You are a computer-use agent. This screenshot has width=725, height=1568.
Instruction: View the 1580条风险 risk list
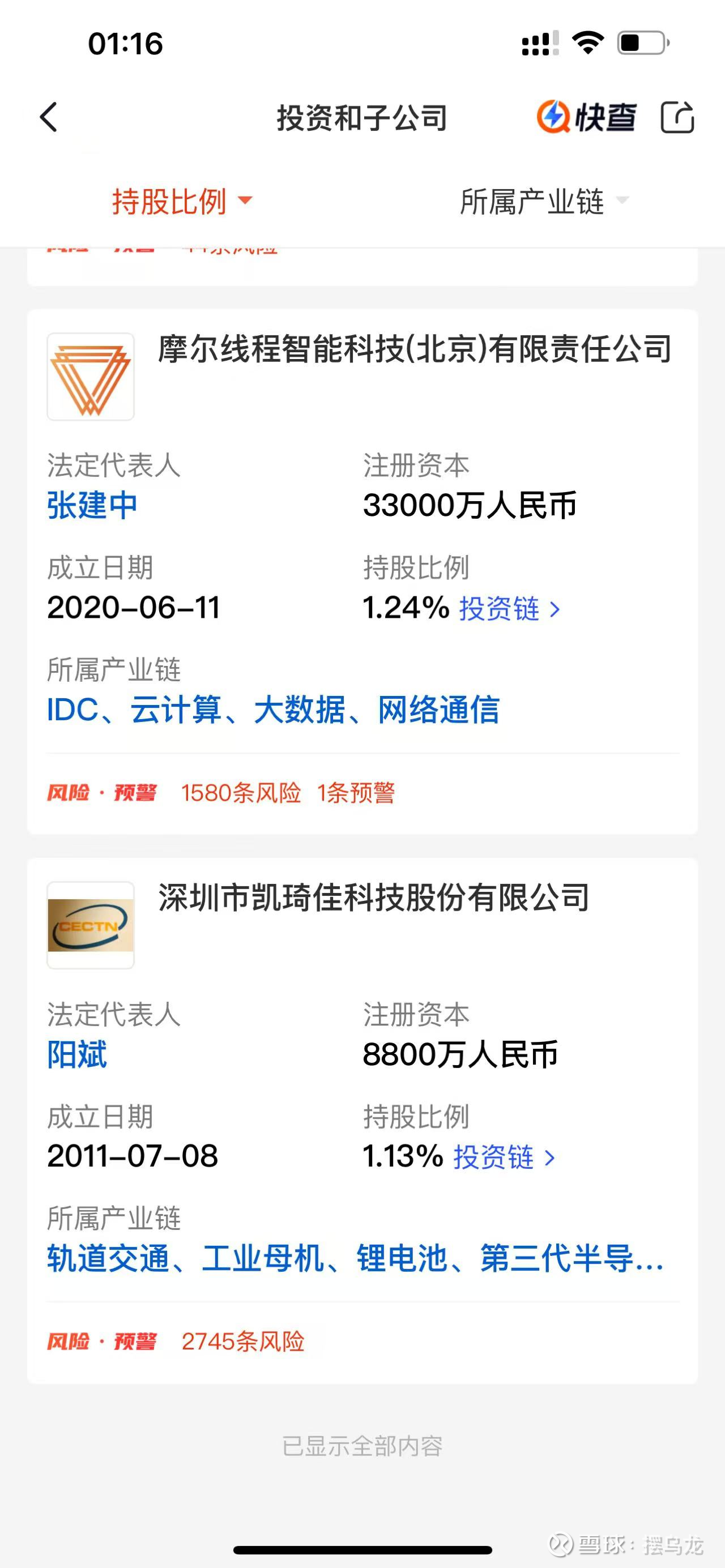coord(241,793)
